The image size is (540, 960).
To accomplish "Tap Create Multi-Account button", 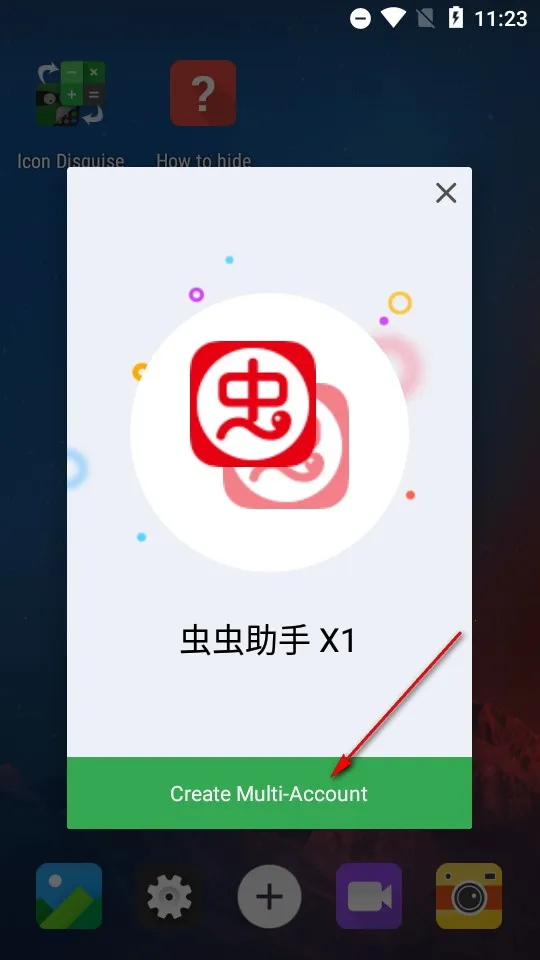I will [269, 793].
